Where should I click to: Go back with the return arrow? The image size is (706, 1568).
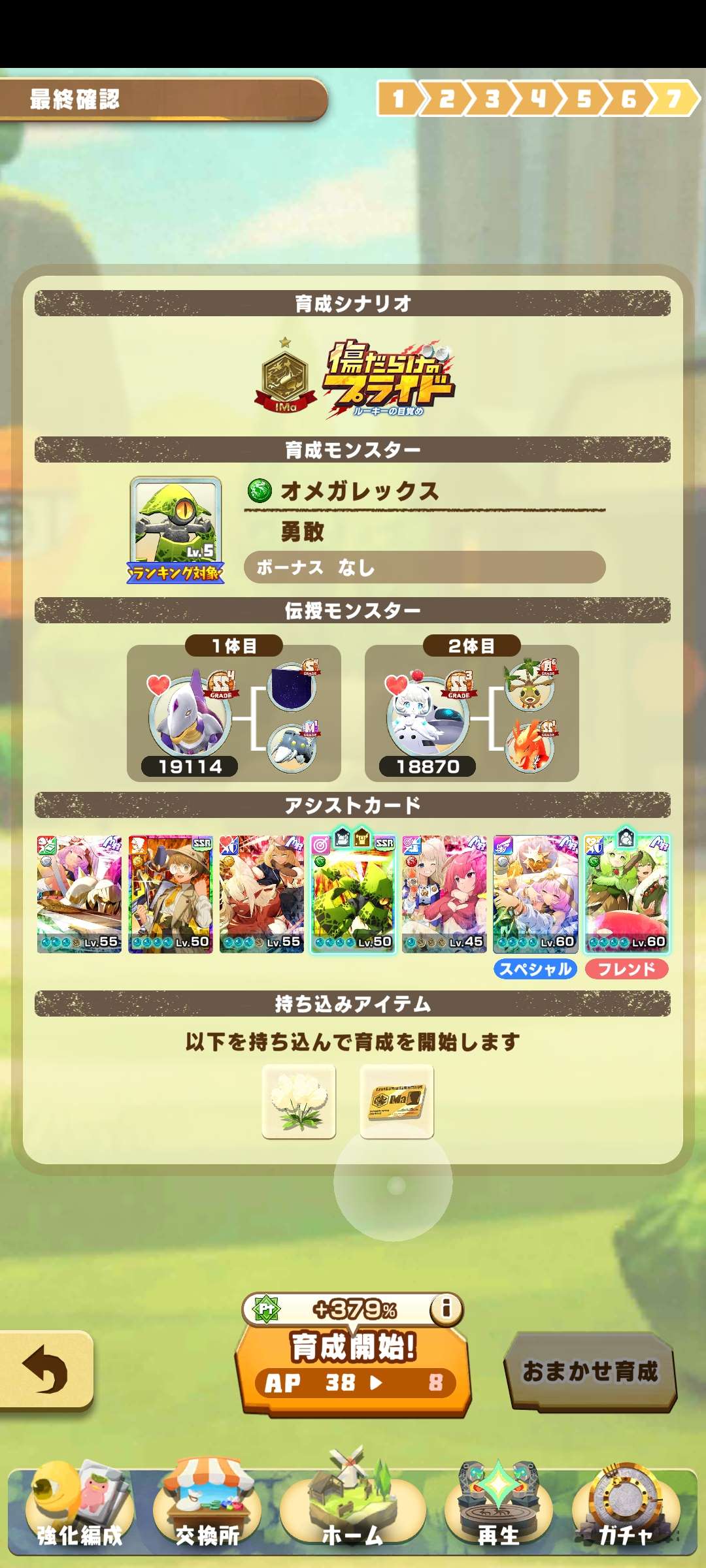click(46, 1369)
